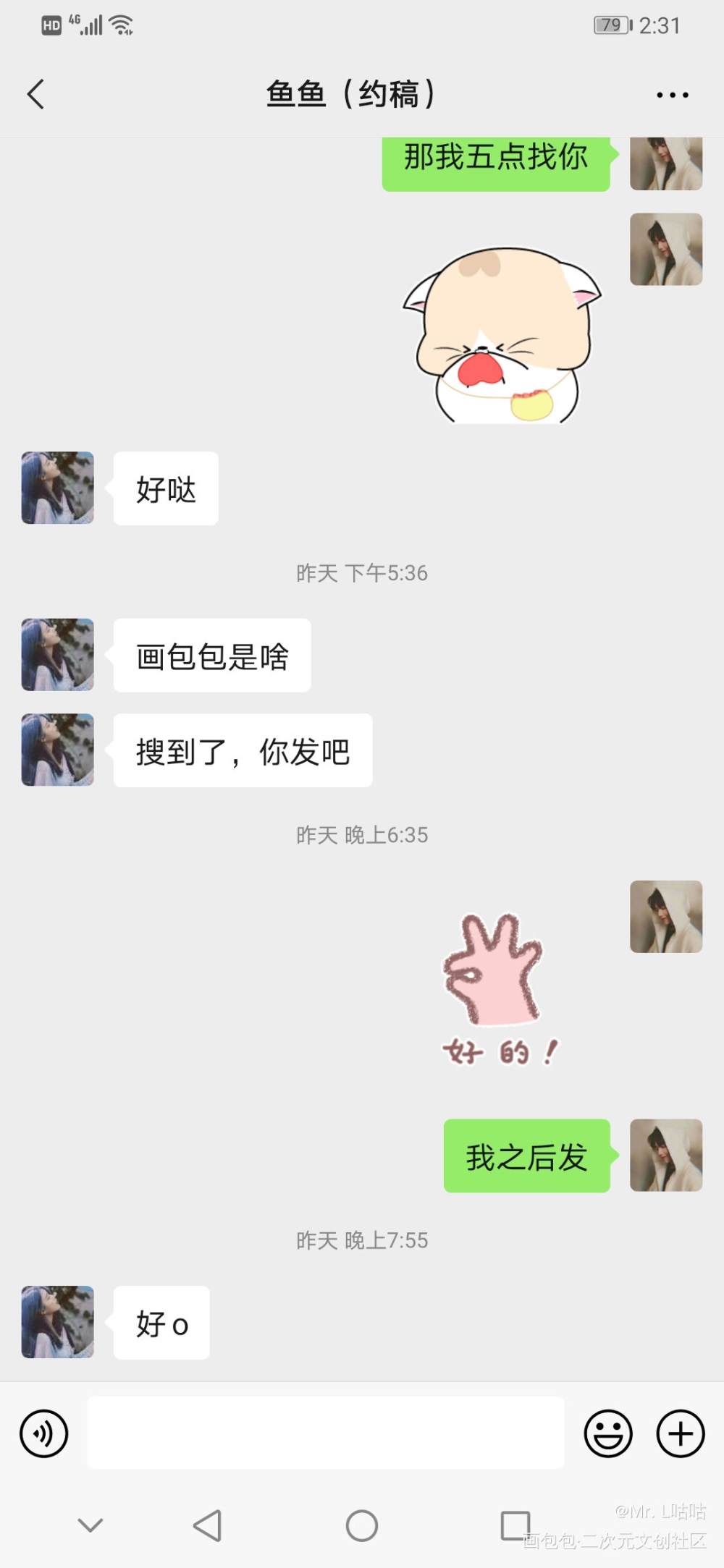Focus the message text field
The height and width of the screenshot is (1568, 724).
[x=325, y=1433]
